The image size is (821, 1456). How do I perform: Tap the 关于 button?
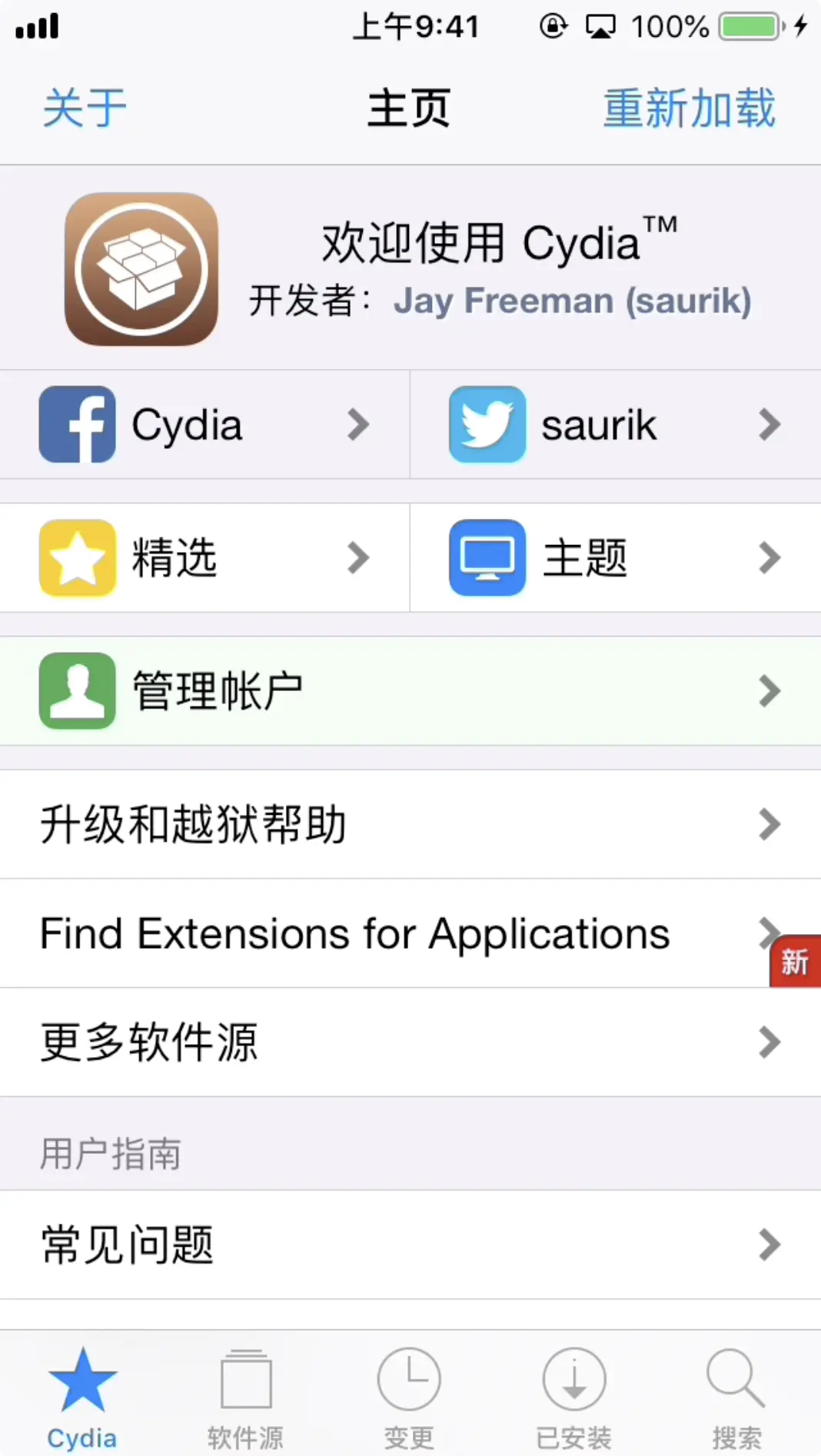click(x=84, y=108)
